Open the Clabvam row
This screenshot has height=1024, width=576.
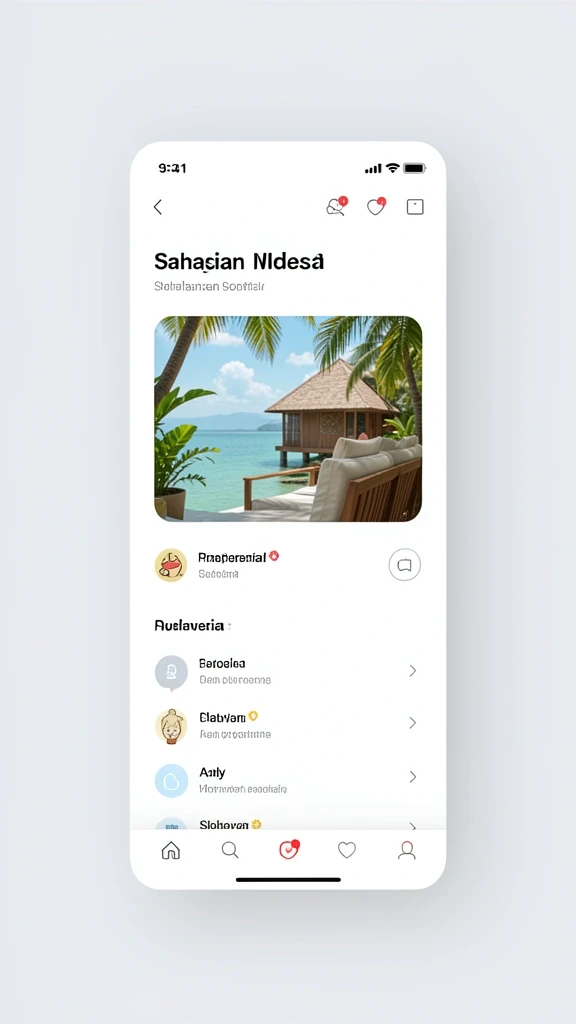287,725
